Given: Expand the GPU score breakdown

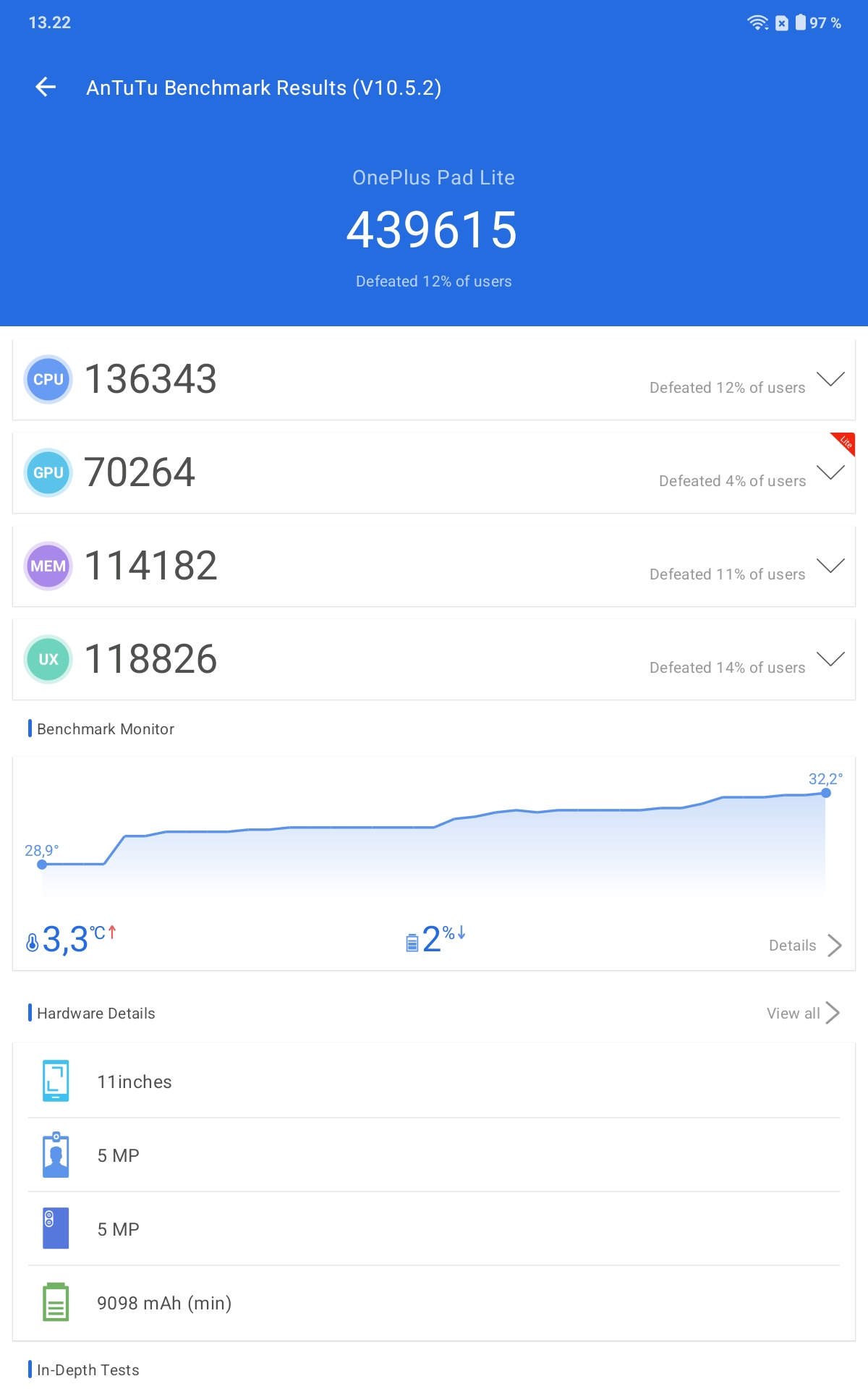Looking at the screenshot, I should [830, 472].
